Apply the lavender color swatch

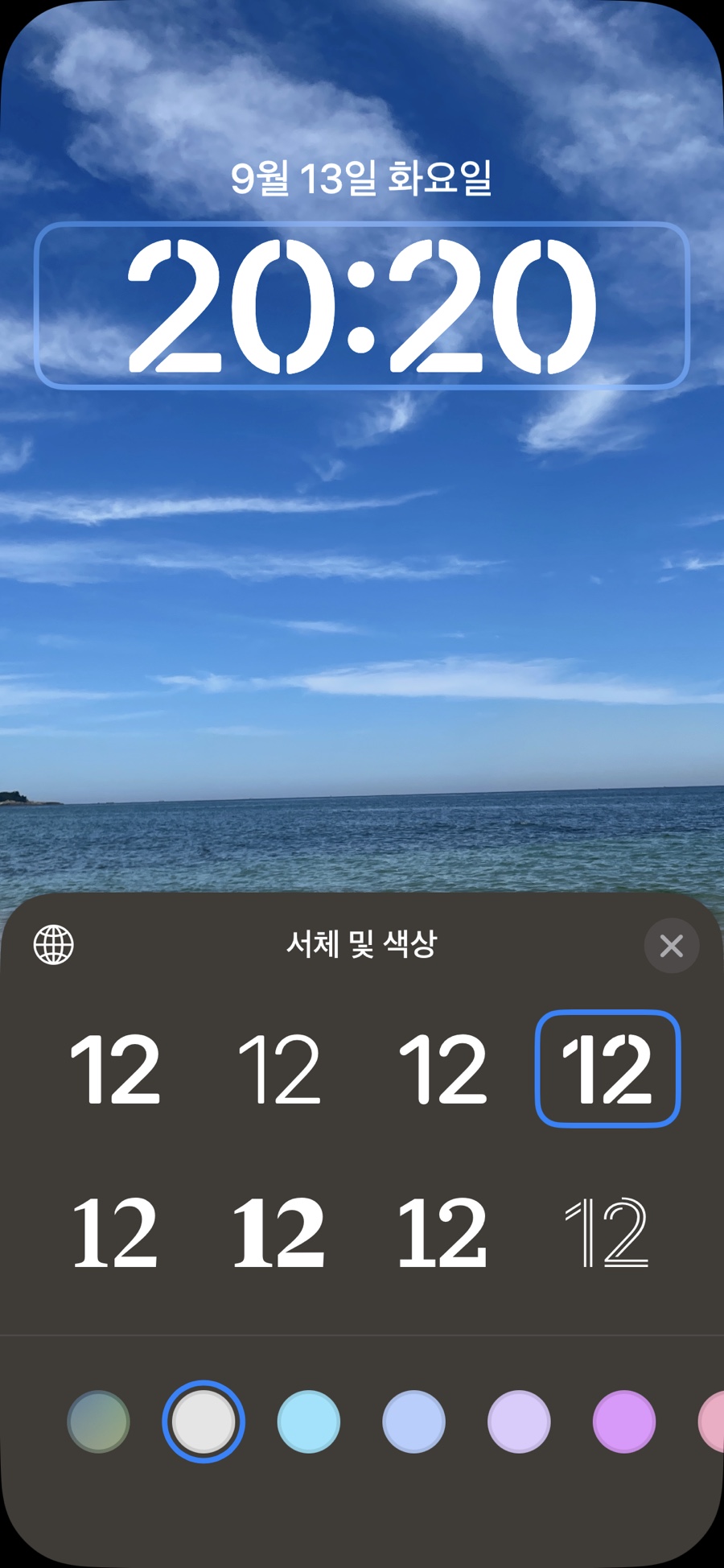pos(519,1422)
